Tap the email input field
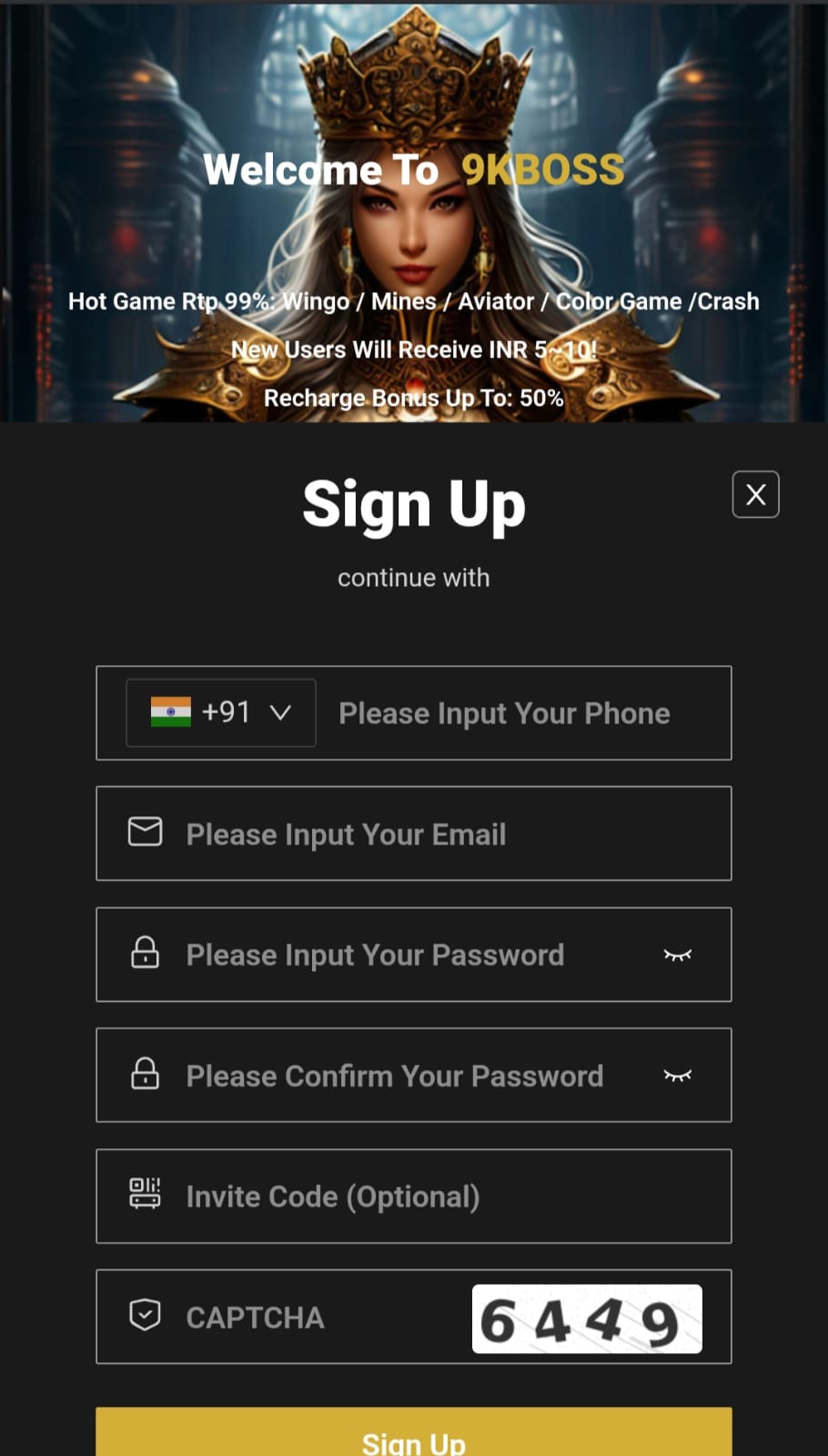The height and width of the screenshot is (1456, 828). (x=437, y=834)
